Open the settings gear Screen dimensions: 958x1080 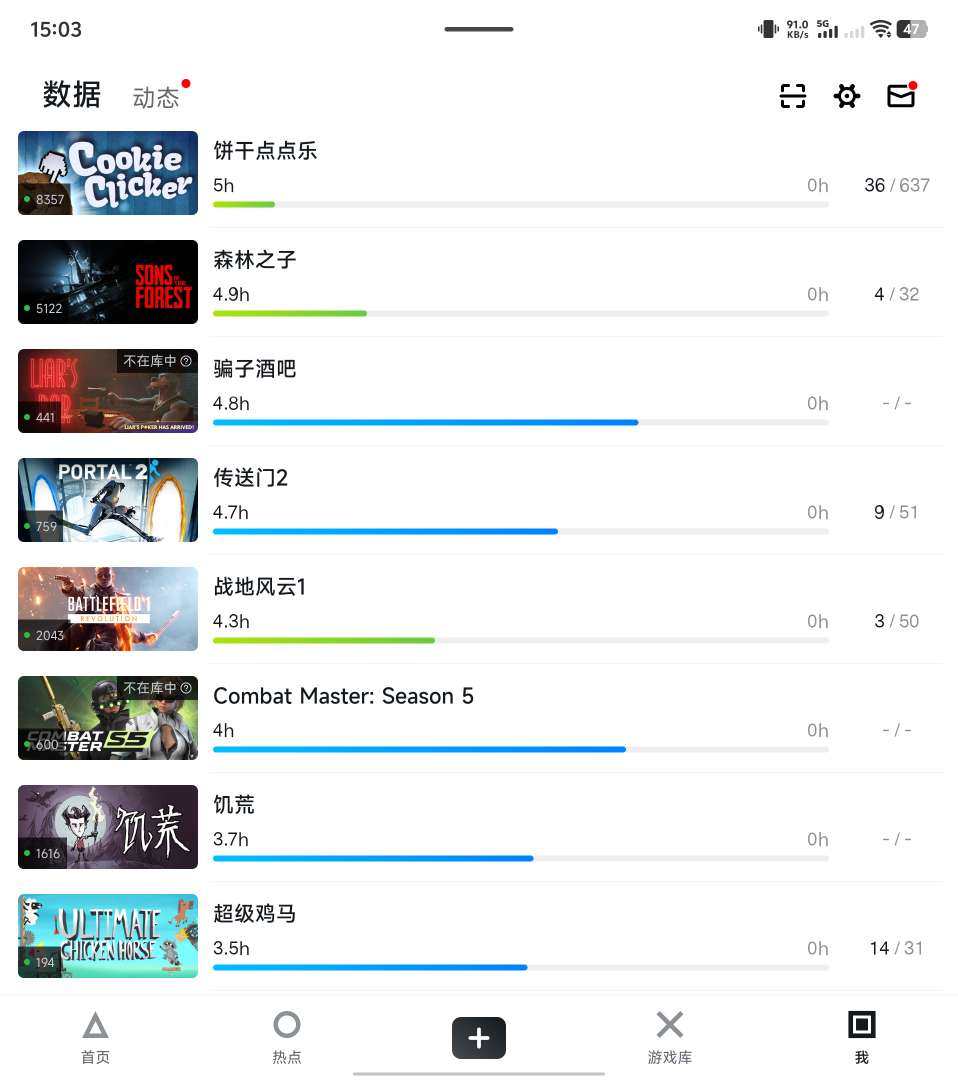(x=847, y=96)
